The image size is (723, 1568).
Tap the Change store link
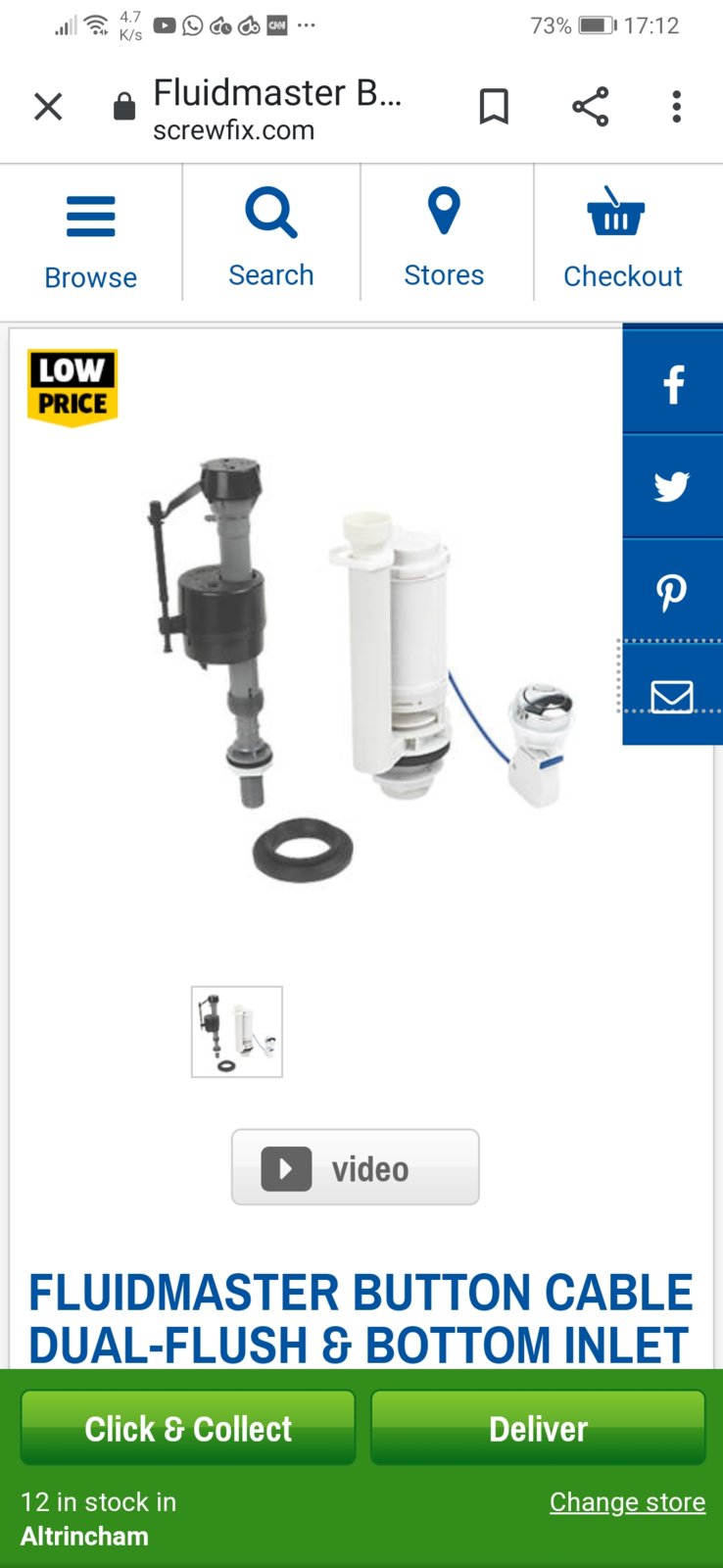click(x=627, y=1501)
